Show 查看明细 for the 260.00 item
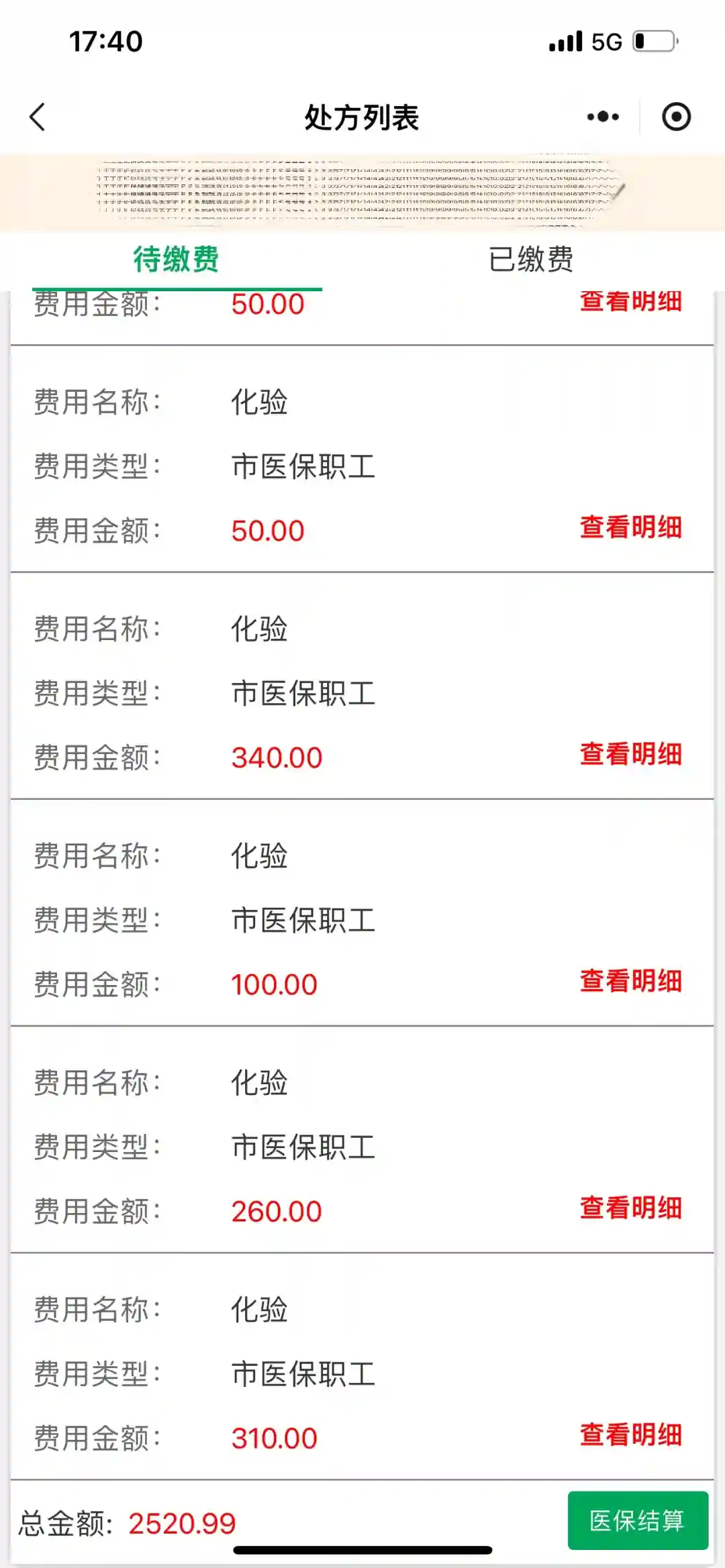This screenshot has height=1568, width=725. (630, 1208)
